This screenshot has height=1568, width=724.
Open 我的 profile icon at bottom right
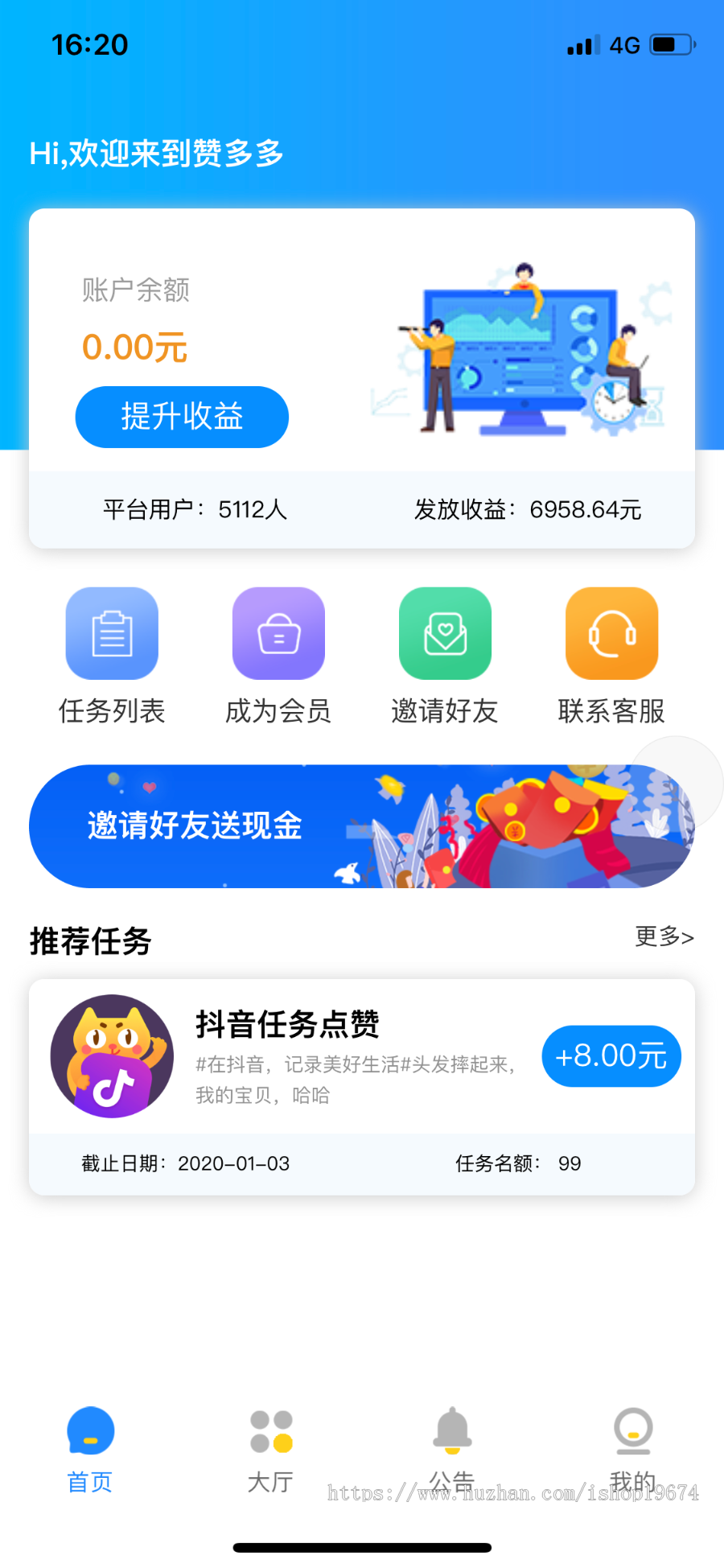coord(635,1440)
